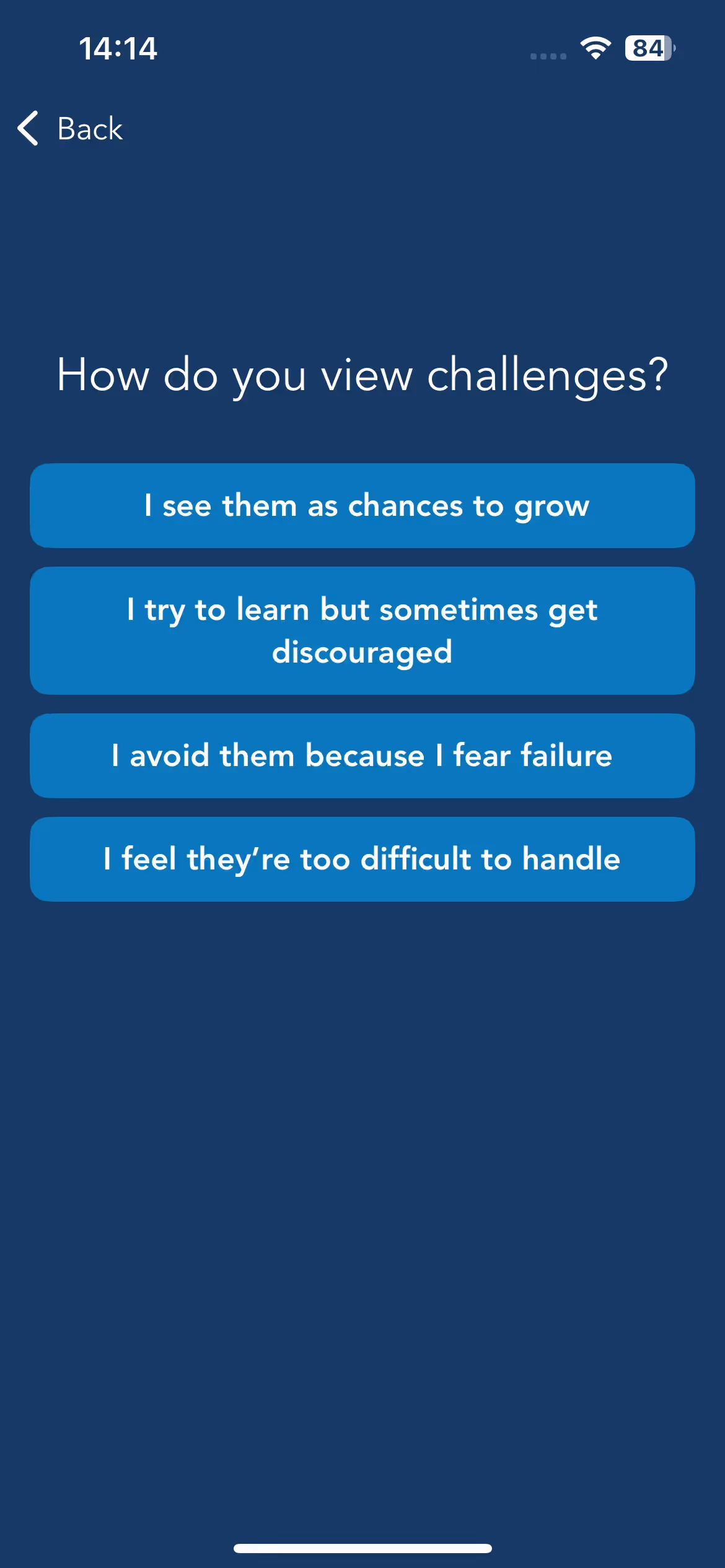Screen dimensions: 725x1568
Task: Choose 'I try to learn but sometimes get discouraged'
Action: pos(362,630)
